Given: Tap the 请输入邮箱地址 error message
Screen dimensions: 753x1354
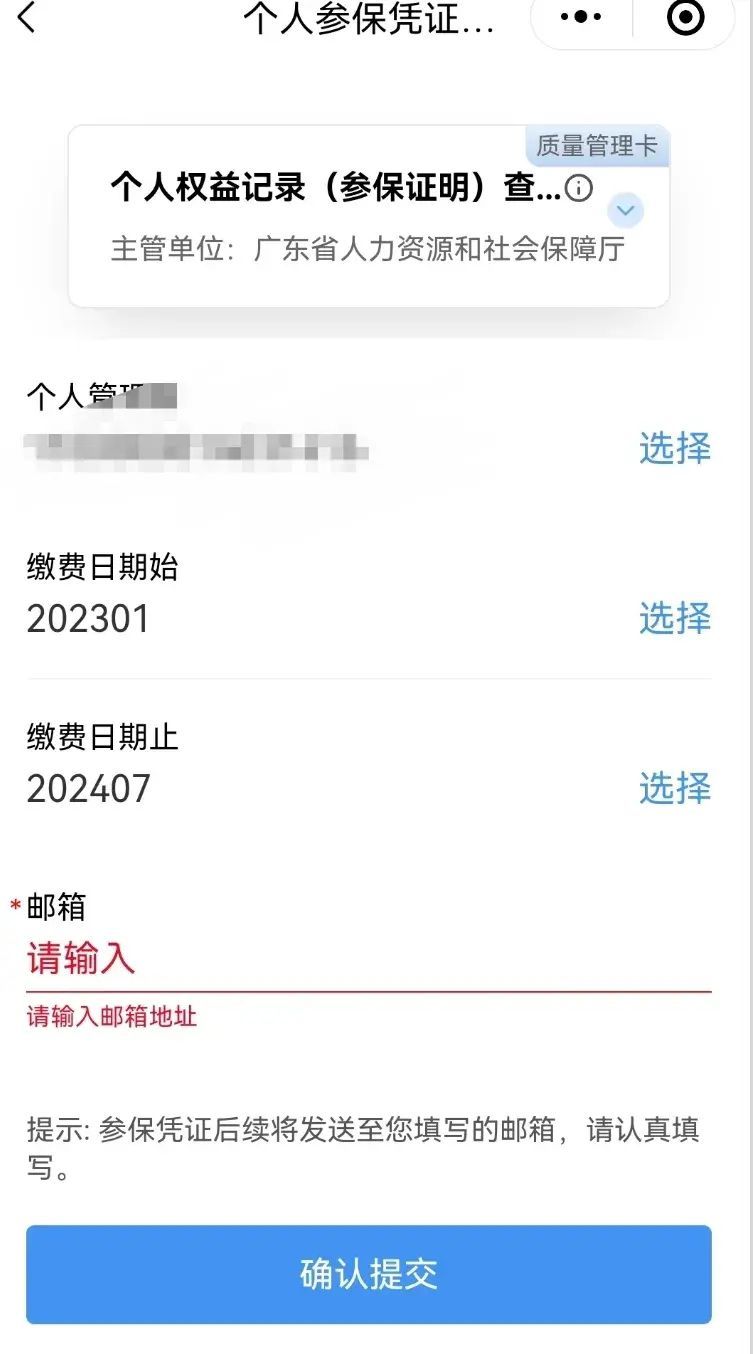Looking at the screenshot, I should click(x=110, y=1016).
